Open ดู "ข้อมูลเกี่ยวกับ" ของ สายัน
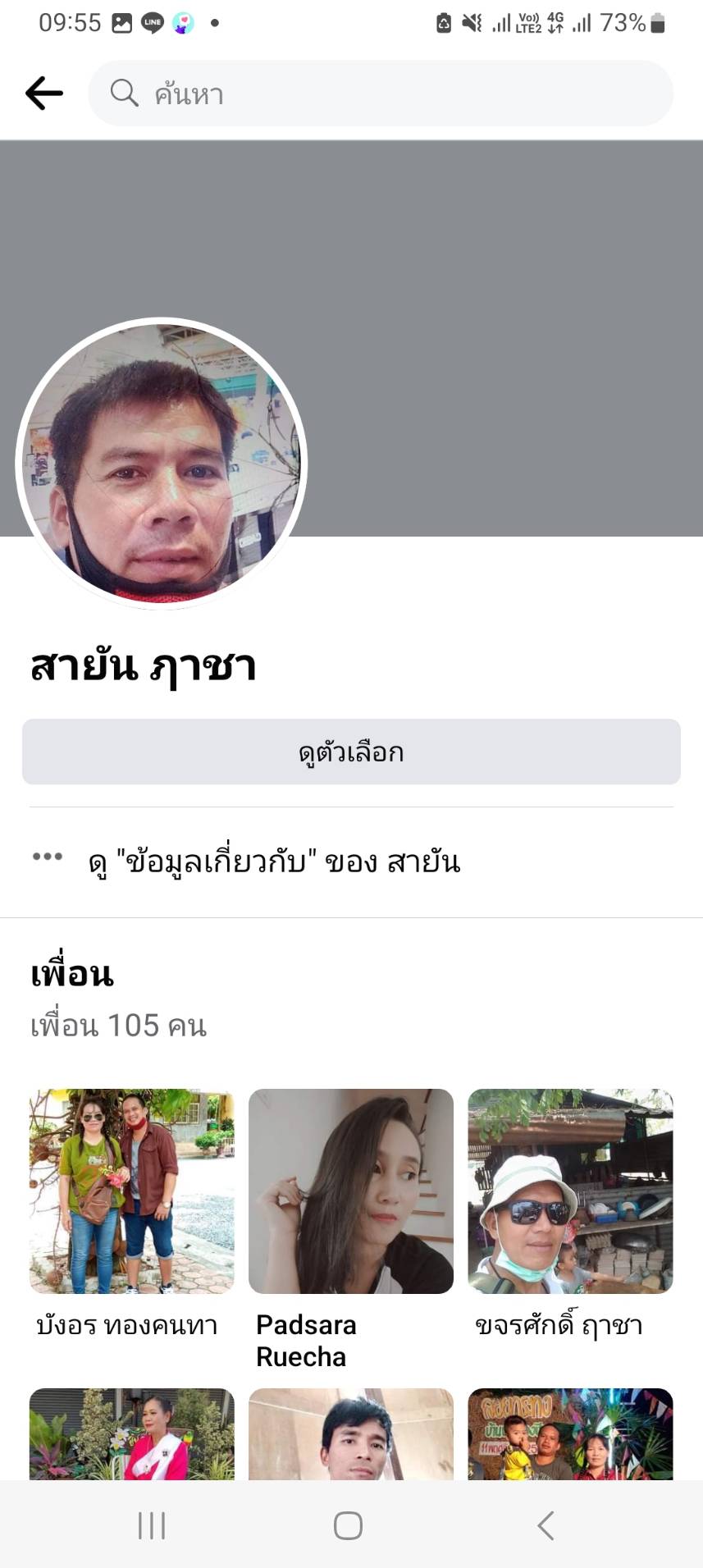 click(x=274, y=862)
